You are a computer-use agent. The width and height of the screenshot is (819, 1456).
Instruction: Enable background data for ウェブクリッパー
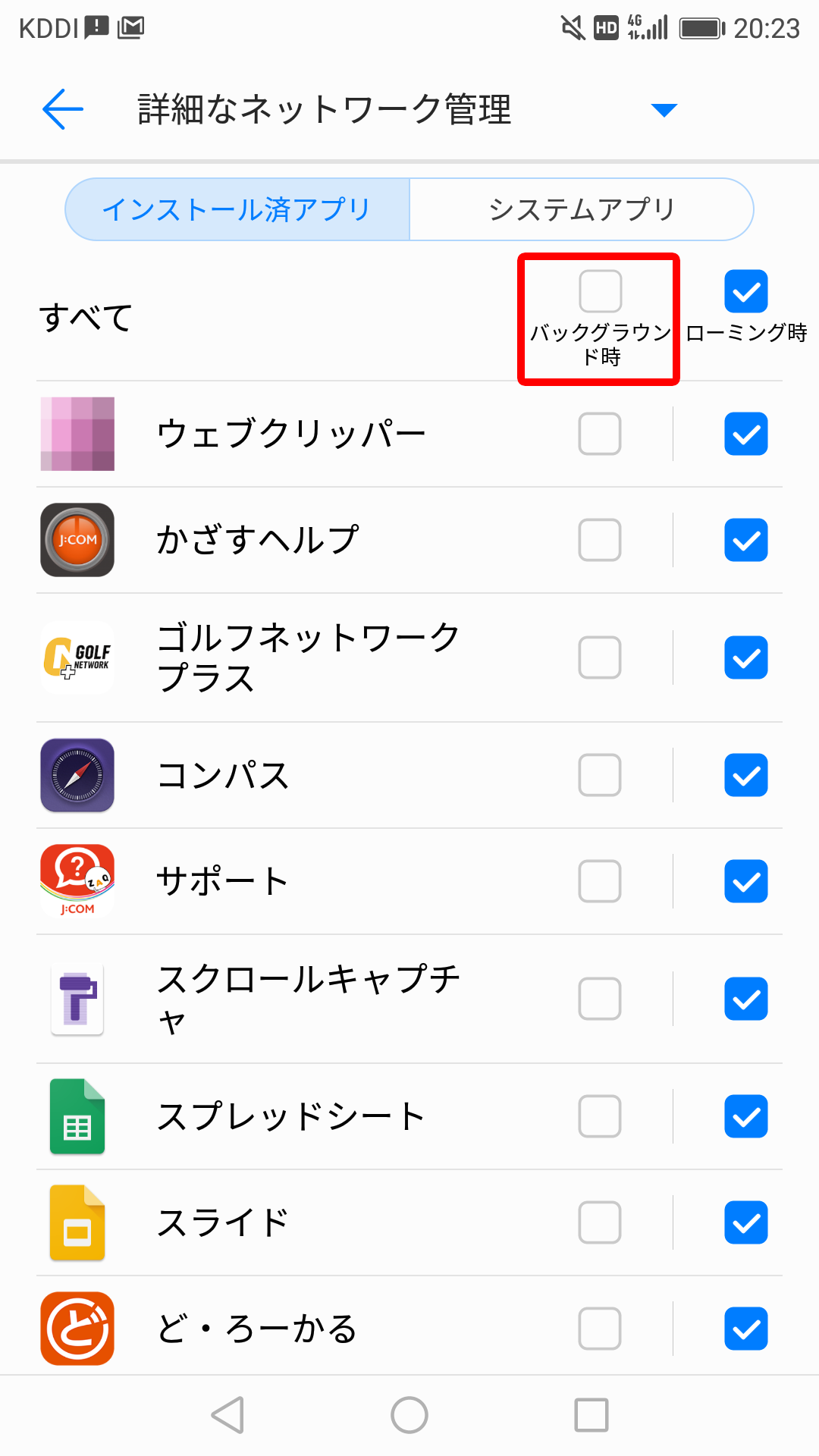tap(600, 434)
